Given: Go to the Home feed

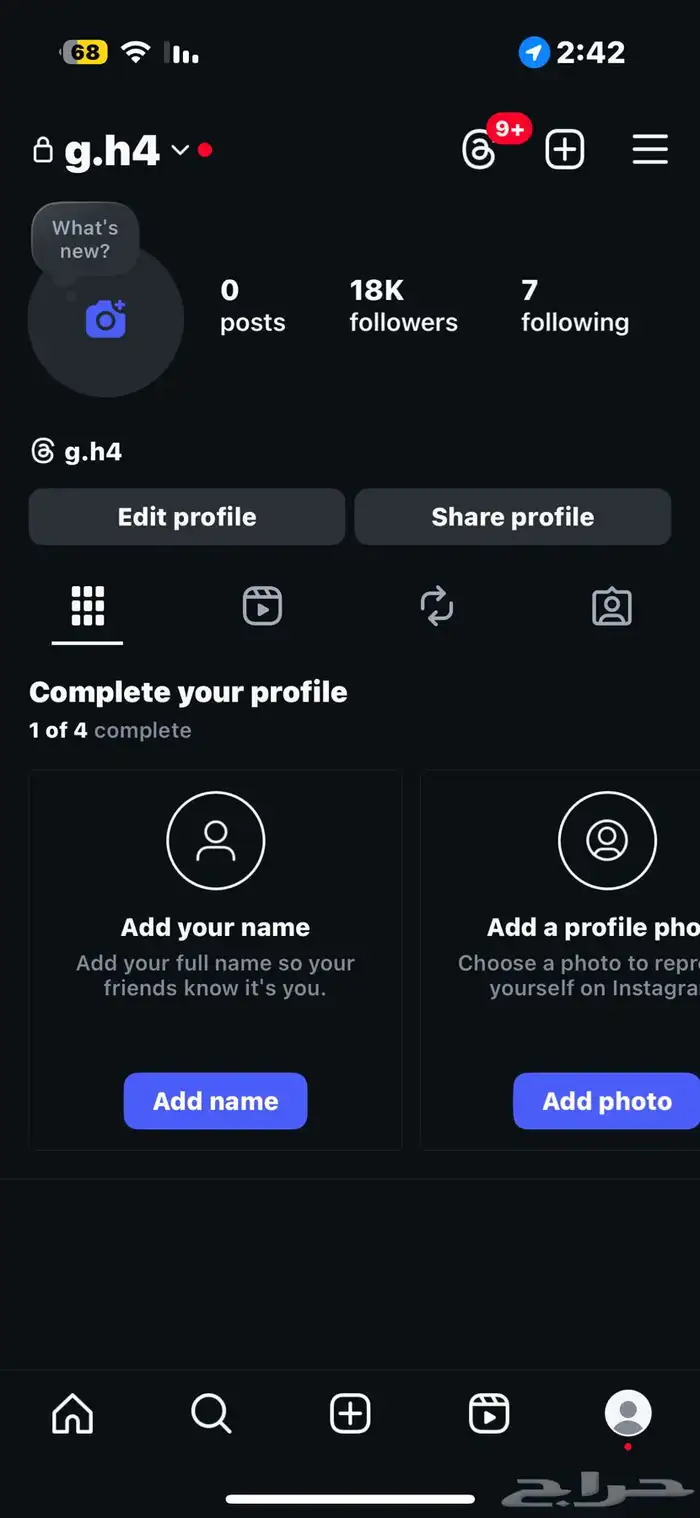Looking at the screenshot, I should point(72,1414).
